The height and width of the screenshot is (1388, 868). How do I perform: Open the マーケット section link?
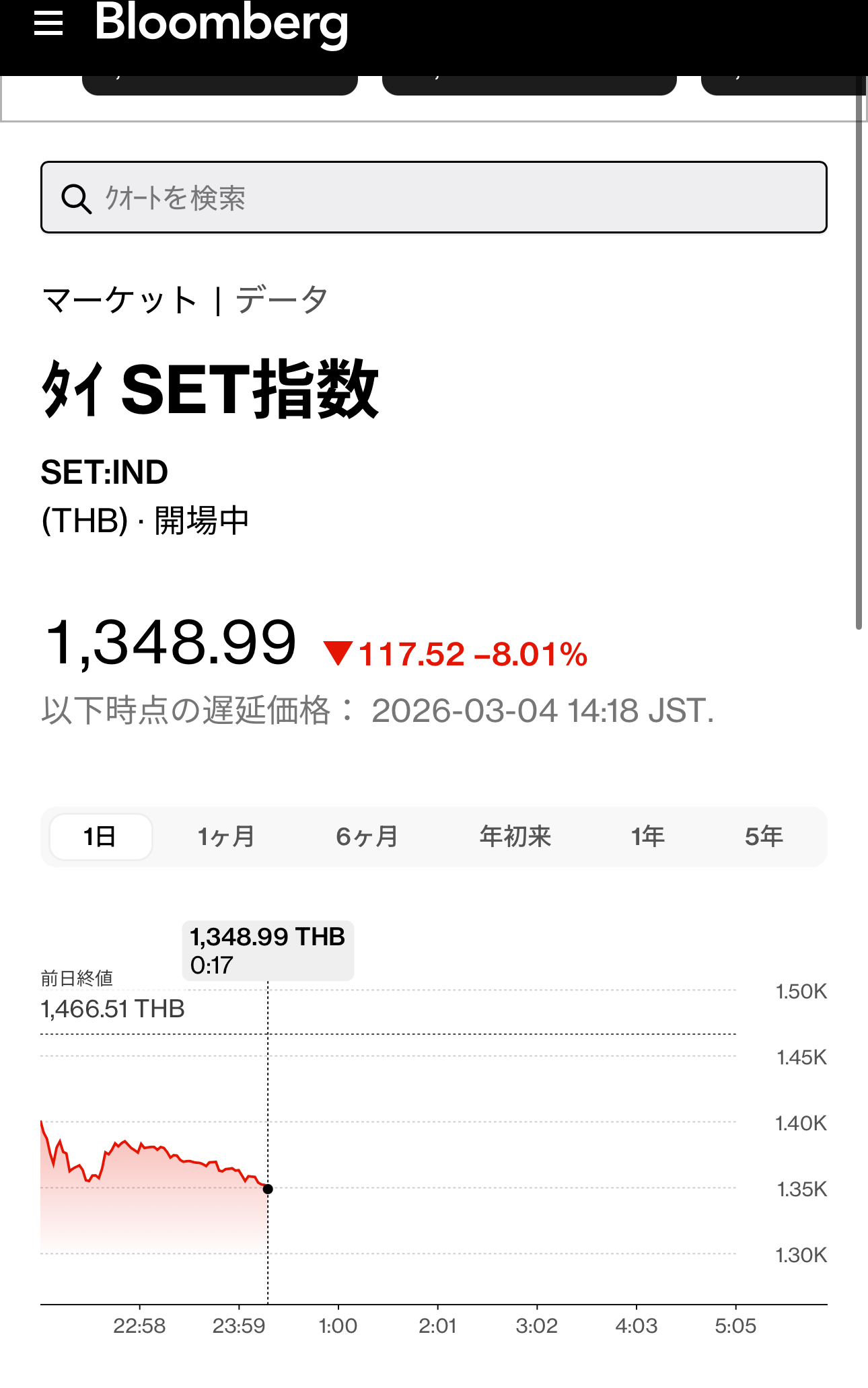(x=119, y=300)
